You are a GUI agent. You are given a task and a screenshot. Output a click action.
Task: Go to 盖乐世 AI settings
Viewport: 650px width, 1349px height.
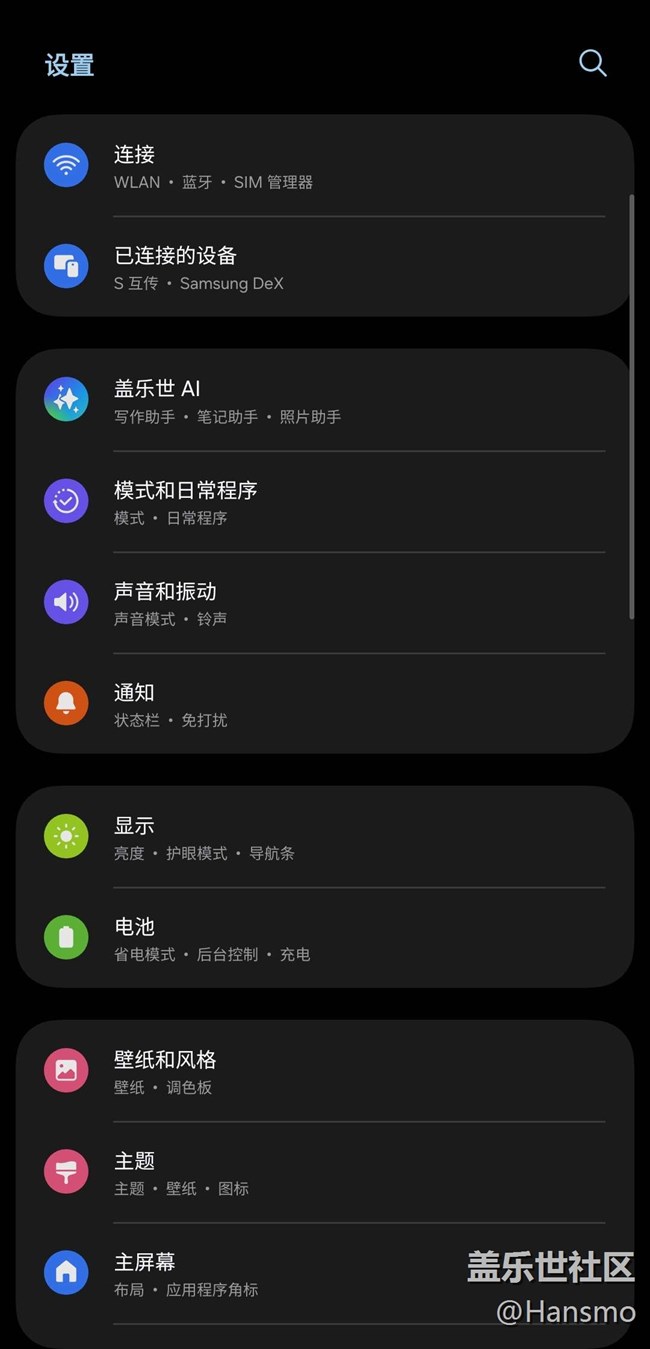pos(324,401)
